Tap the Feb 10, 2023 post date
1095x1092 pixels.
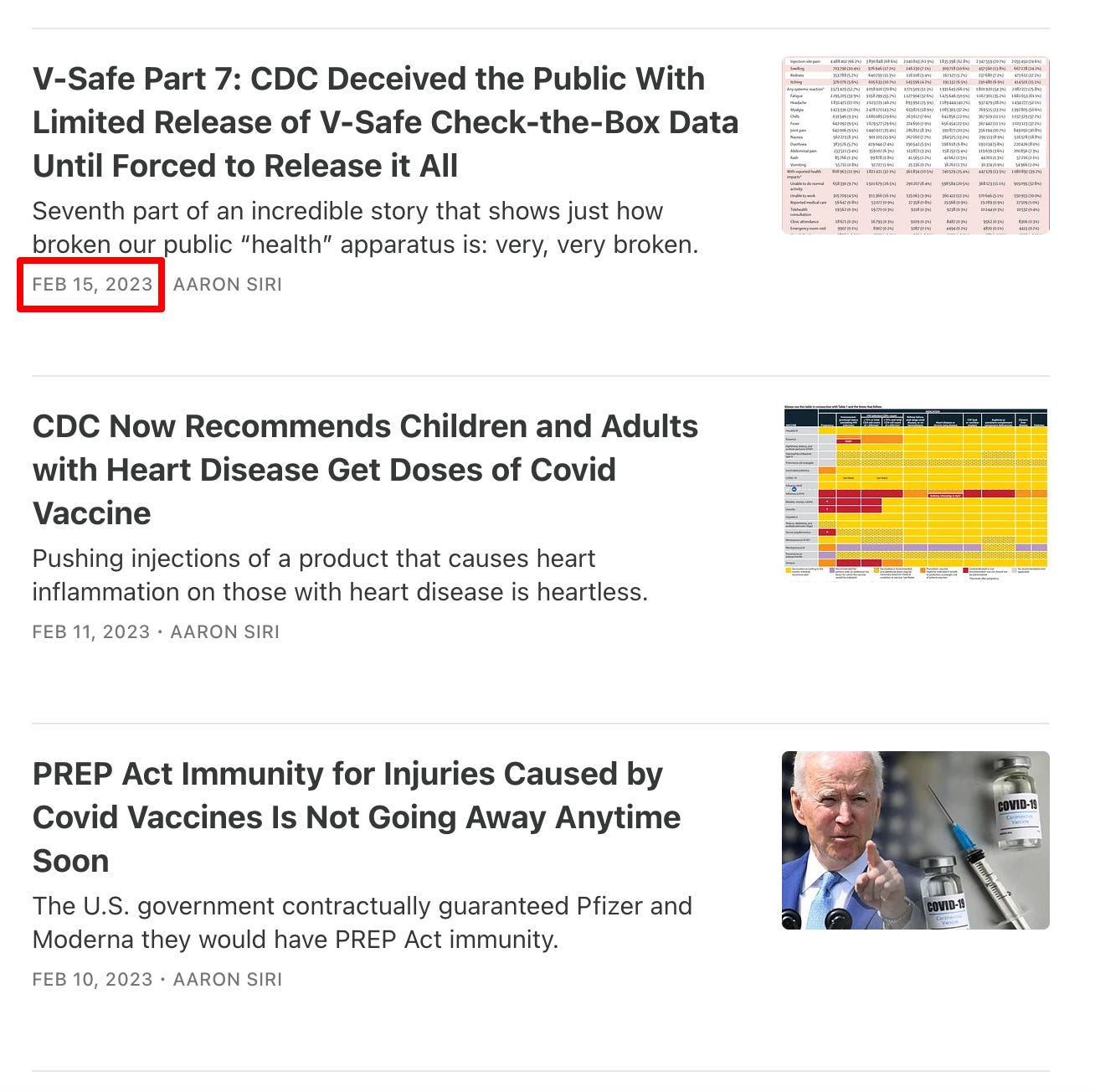click(x=92, y=980)
